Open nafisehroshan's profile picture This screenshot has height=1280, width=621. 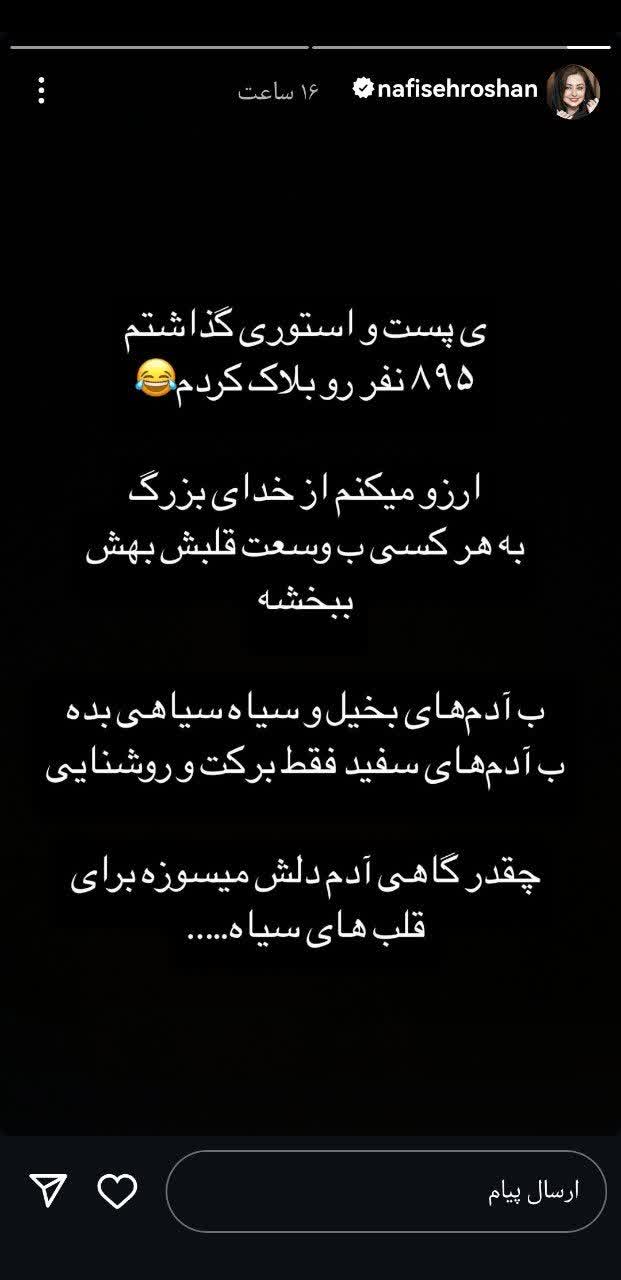(574, 91)
